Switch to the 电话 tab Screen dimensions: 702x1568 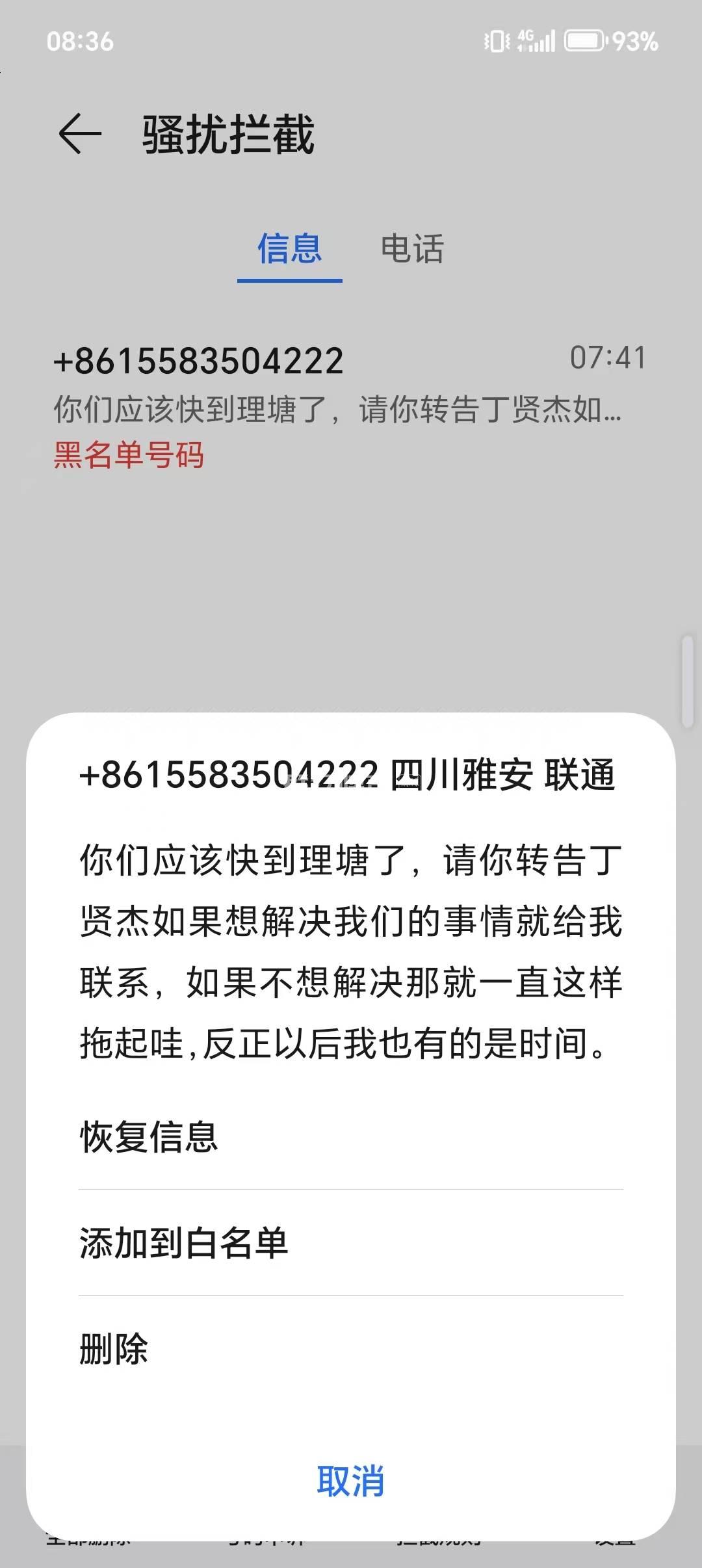pos(412,249)
